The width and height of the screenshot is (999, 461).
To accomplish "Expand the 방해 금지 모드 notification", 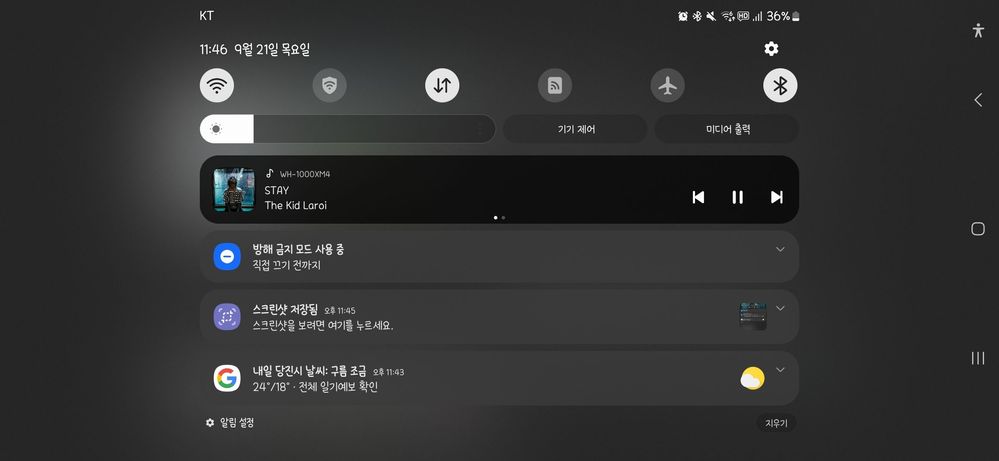I will 780,249.
